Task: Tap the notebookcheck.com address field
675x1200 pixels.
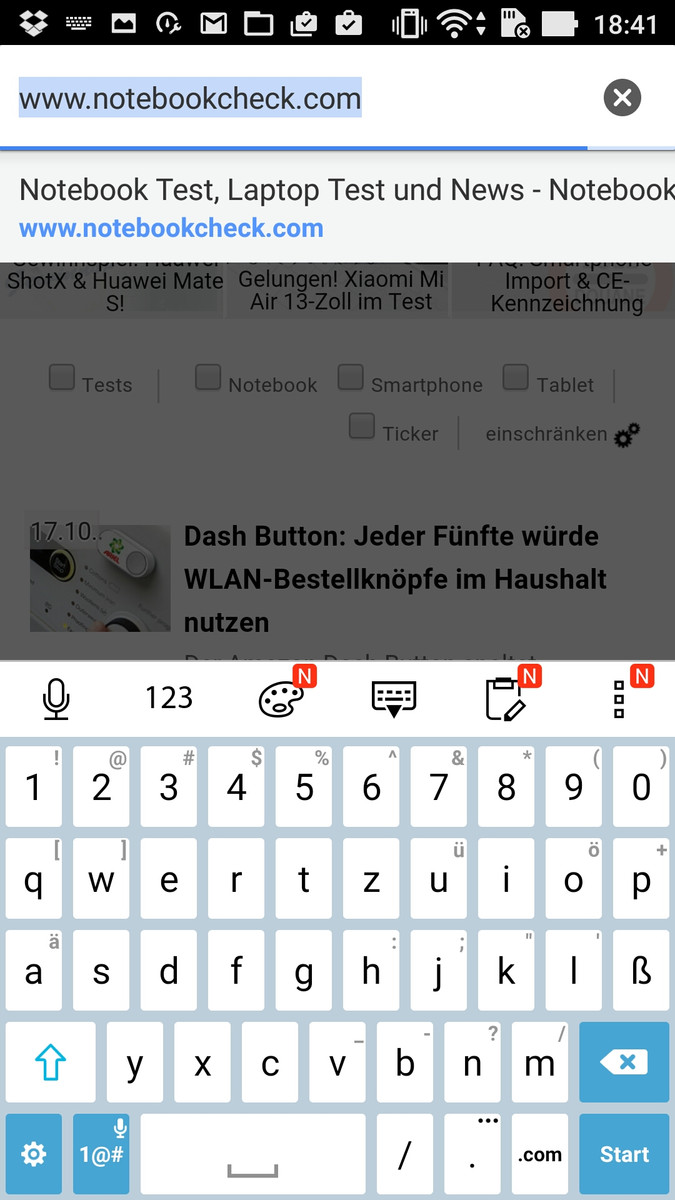Action: click(300, 98)
